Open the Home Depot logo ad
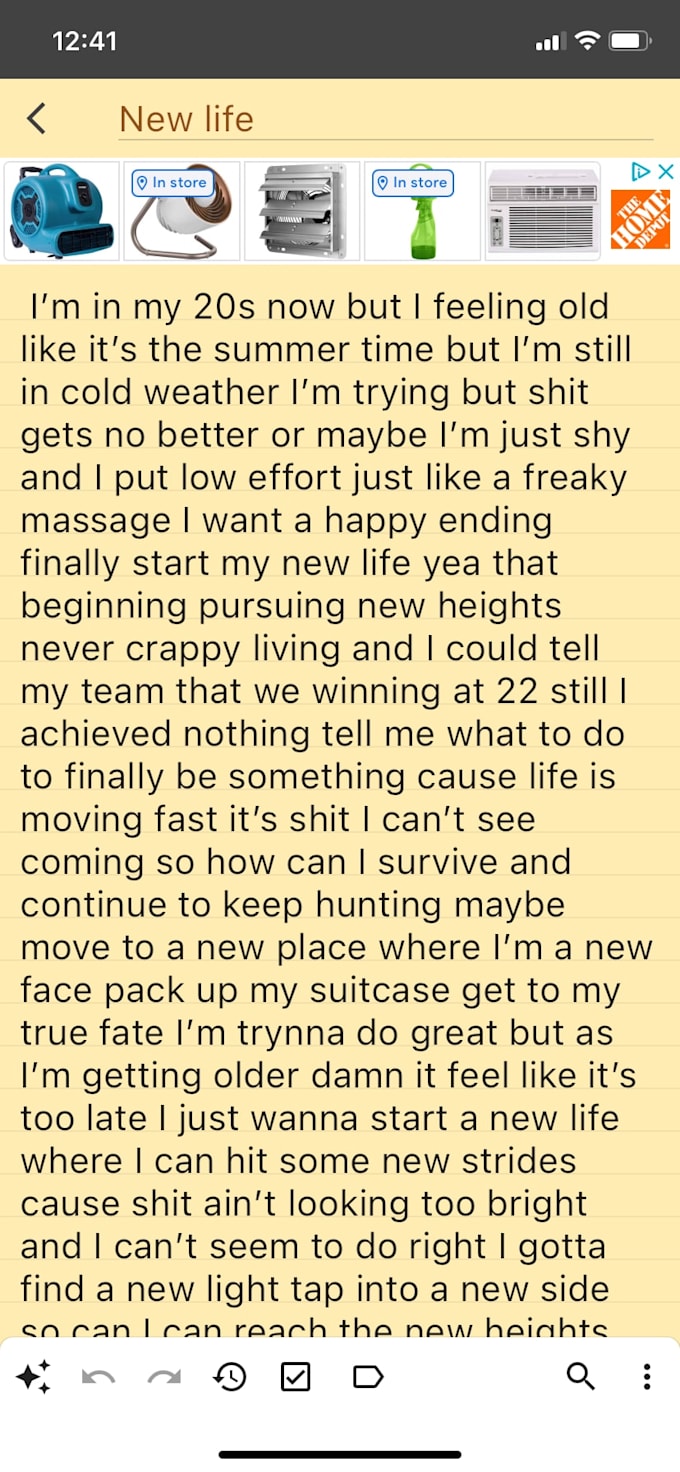The width and height of the screenshot is (680, 1472). 640,219
